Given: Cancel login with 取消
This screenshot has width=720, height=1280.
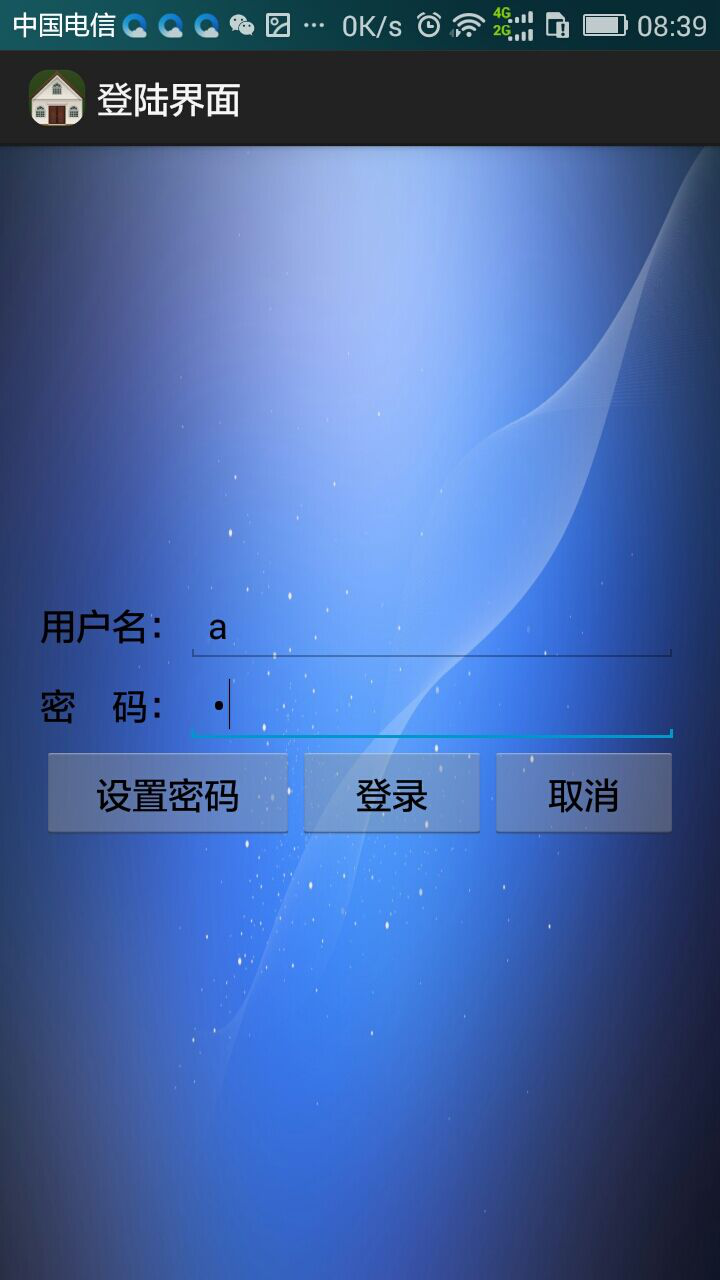Looking at the screenshot, I should [583, 794].
